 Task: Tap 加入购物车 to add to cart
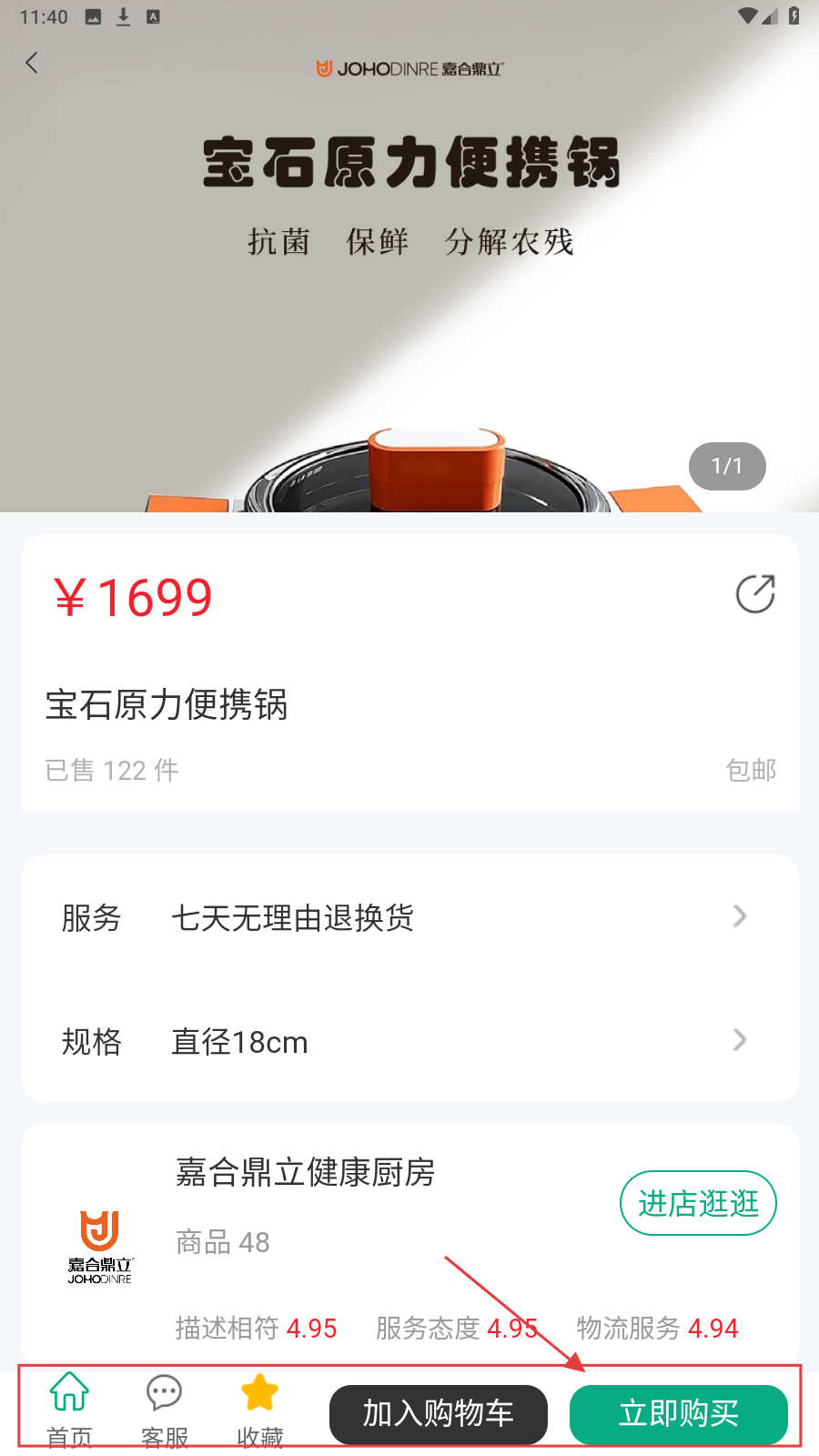[x=439, y=1414]
